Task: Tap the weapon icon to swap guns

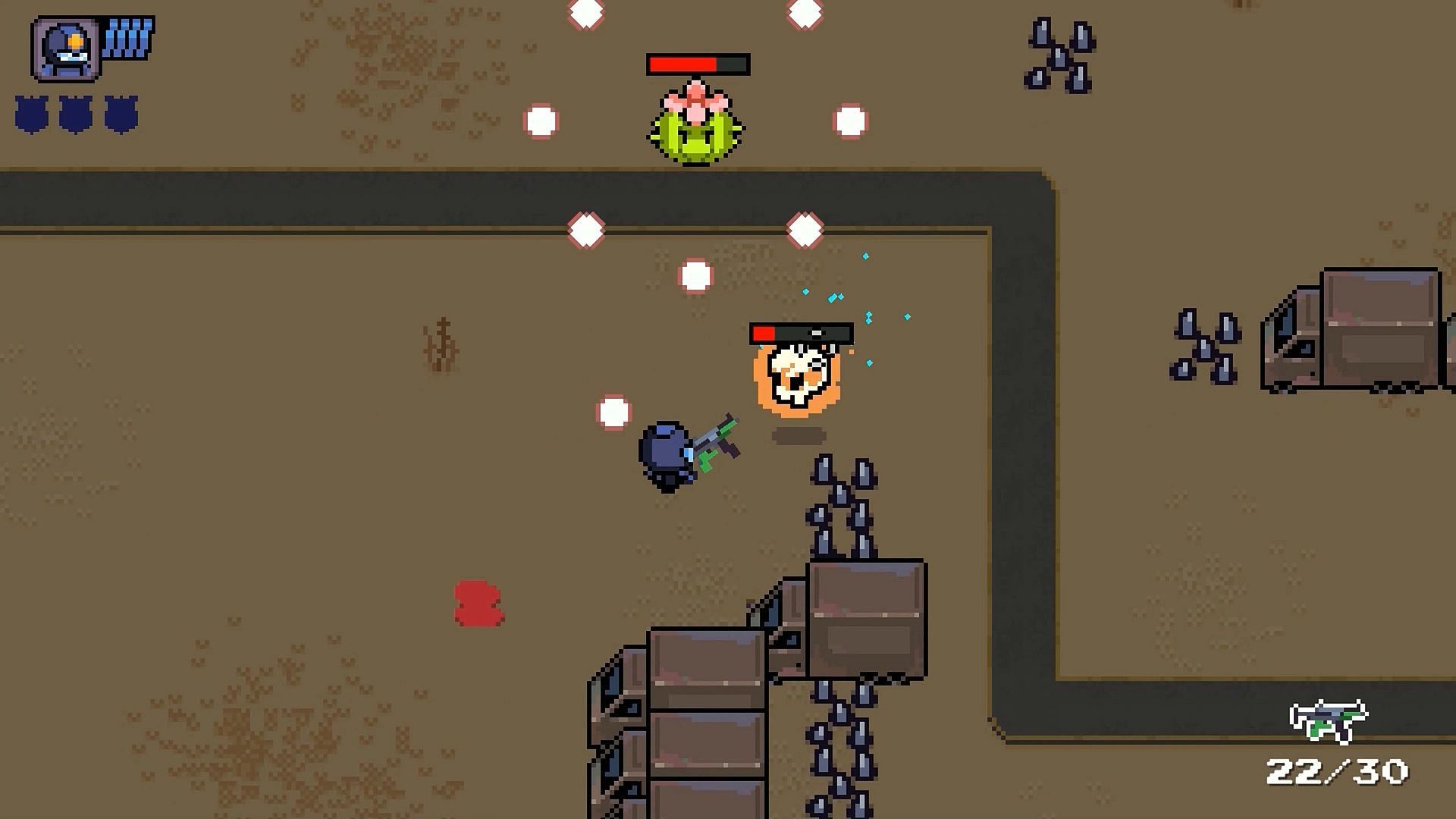Action: click(x=1328, y=720)
